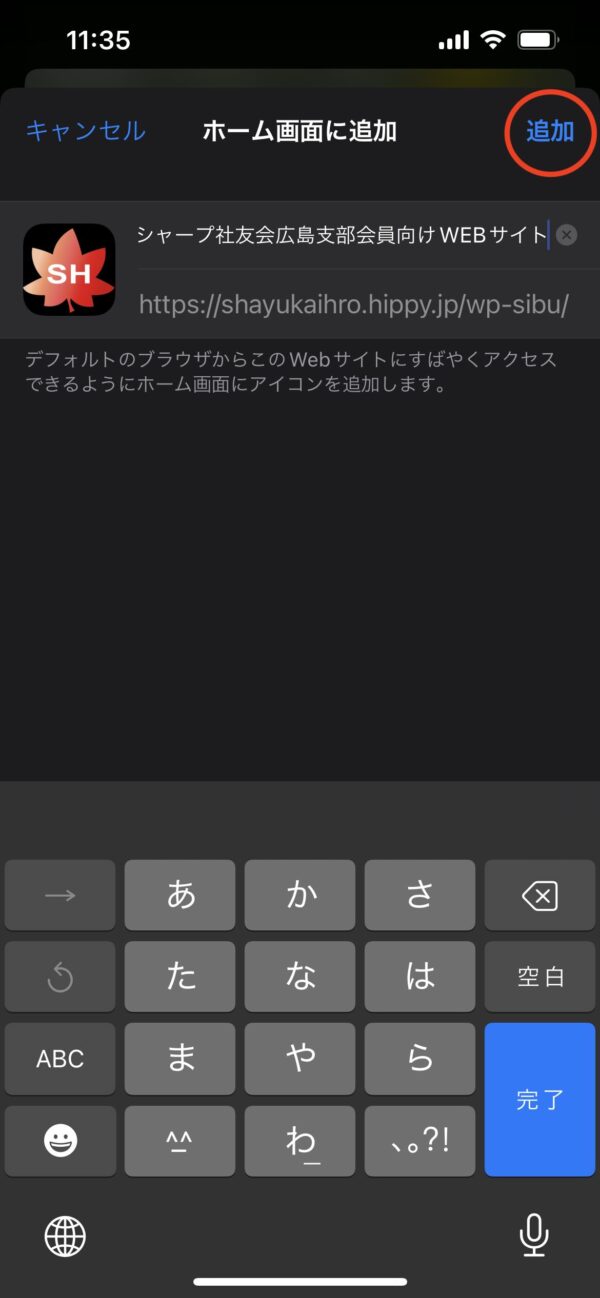Screen dimensions: 600x1298
Task: Tap 追加 to add to home screen
Action: (549, 131)
